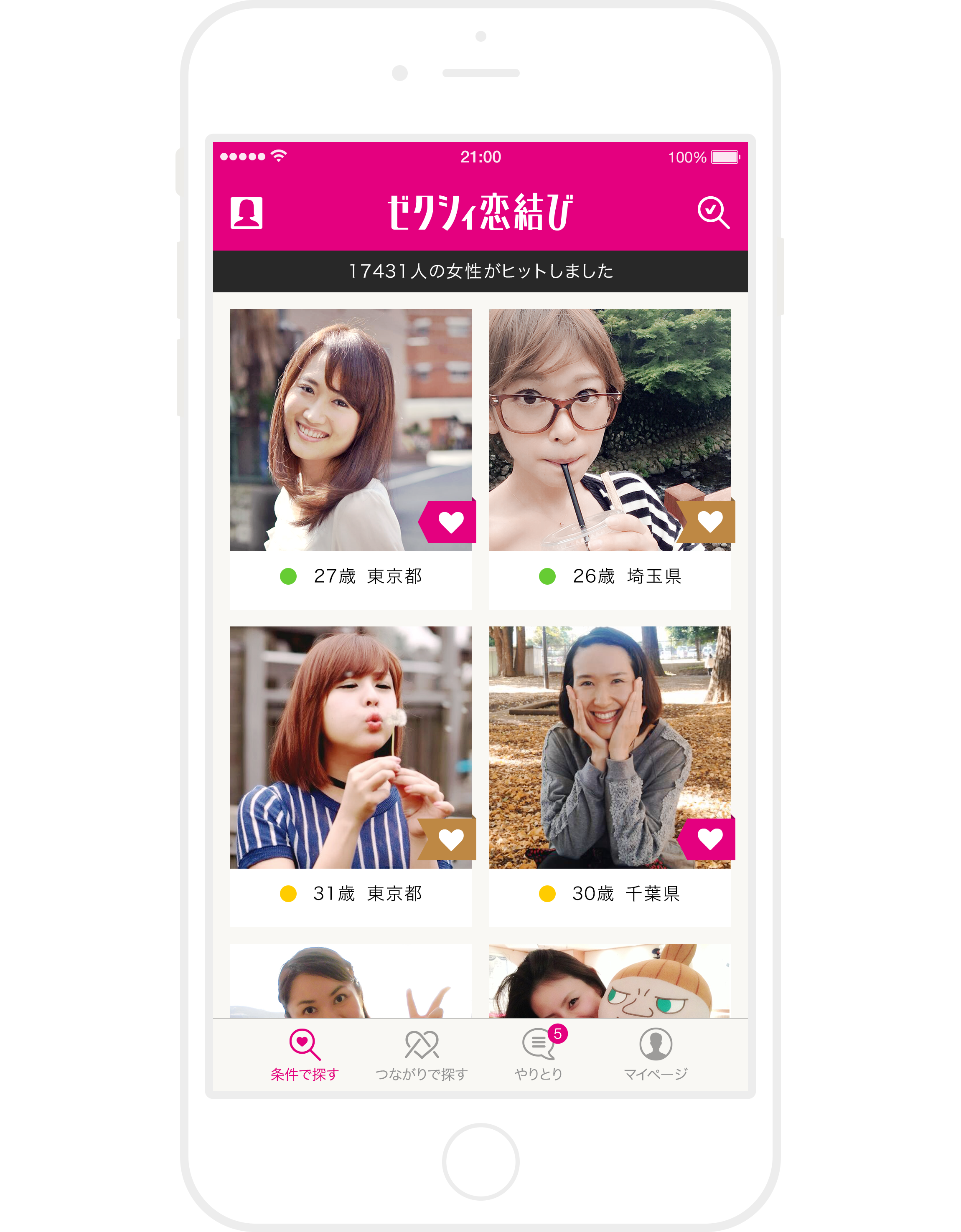The width and height of the screenshot is (961, 1232).
Task: Like the 27歳 東京都 woman with the heart
Action: pos(450,522)
